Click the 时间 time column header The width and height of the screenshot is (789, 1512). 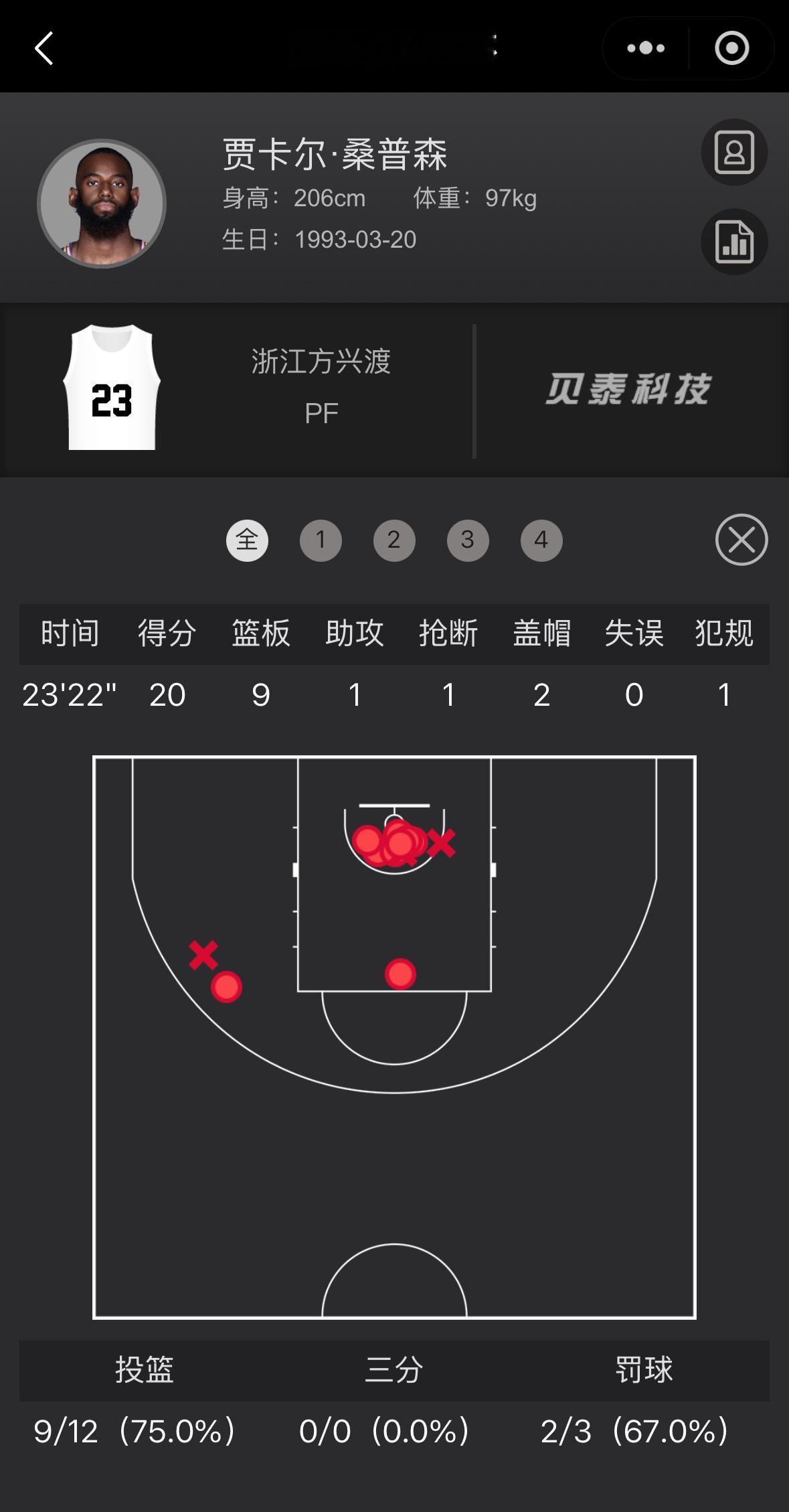pos(70,632)
